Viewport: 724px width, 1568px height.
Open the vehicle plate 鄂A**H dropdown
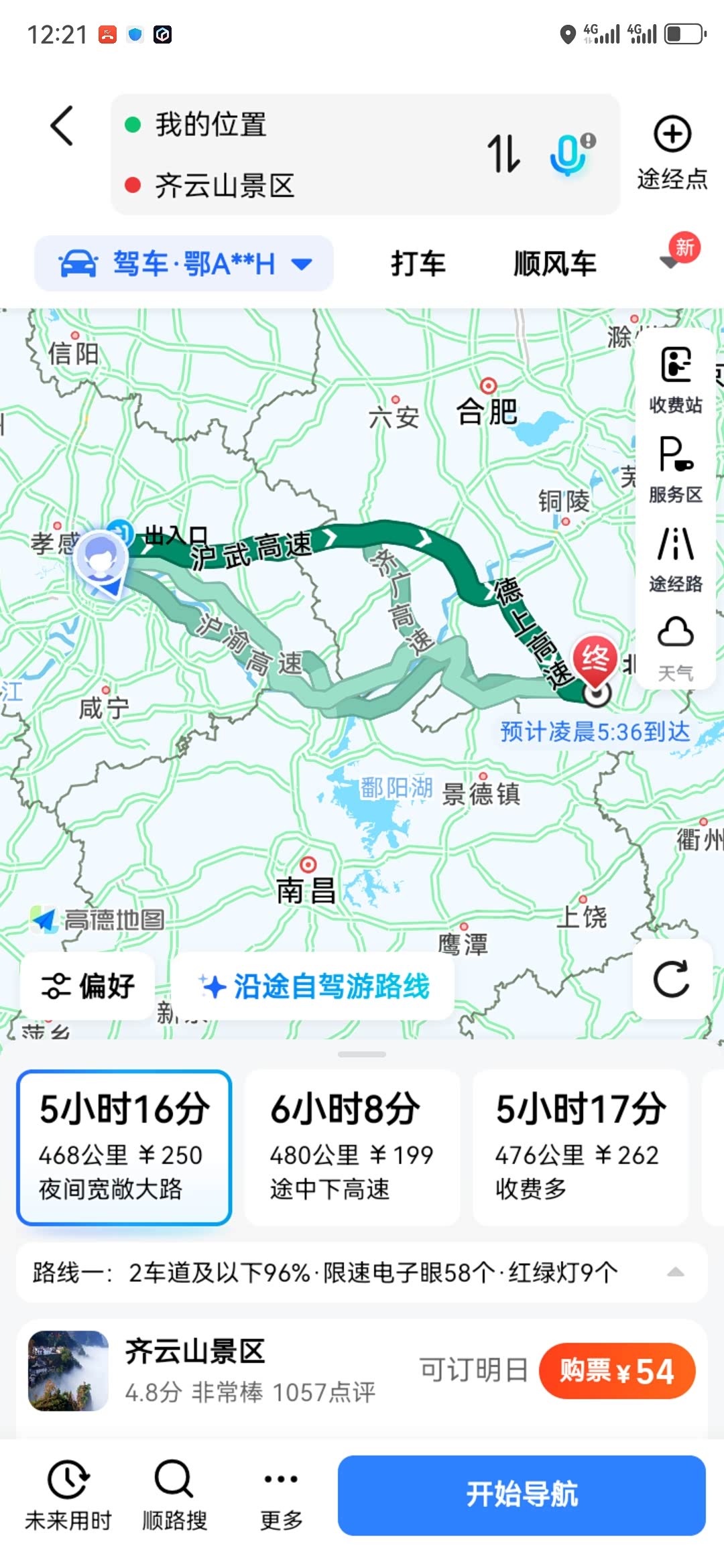pos(182,263)
